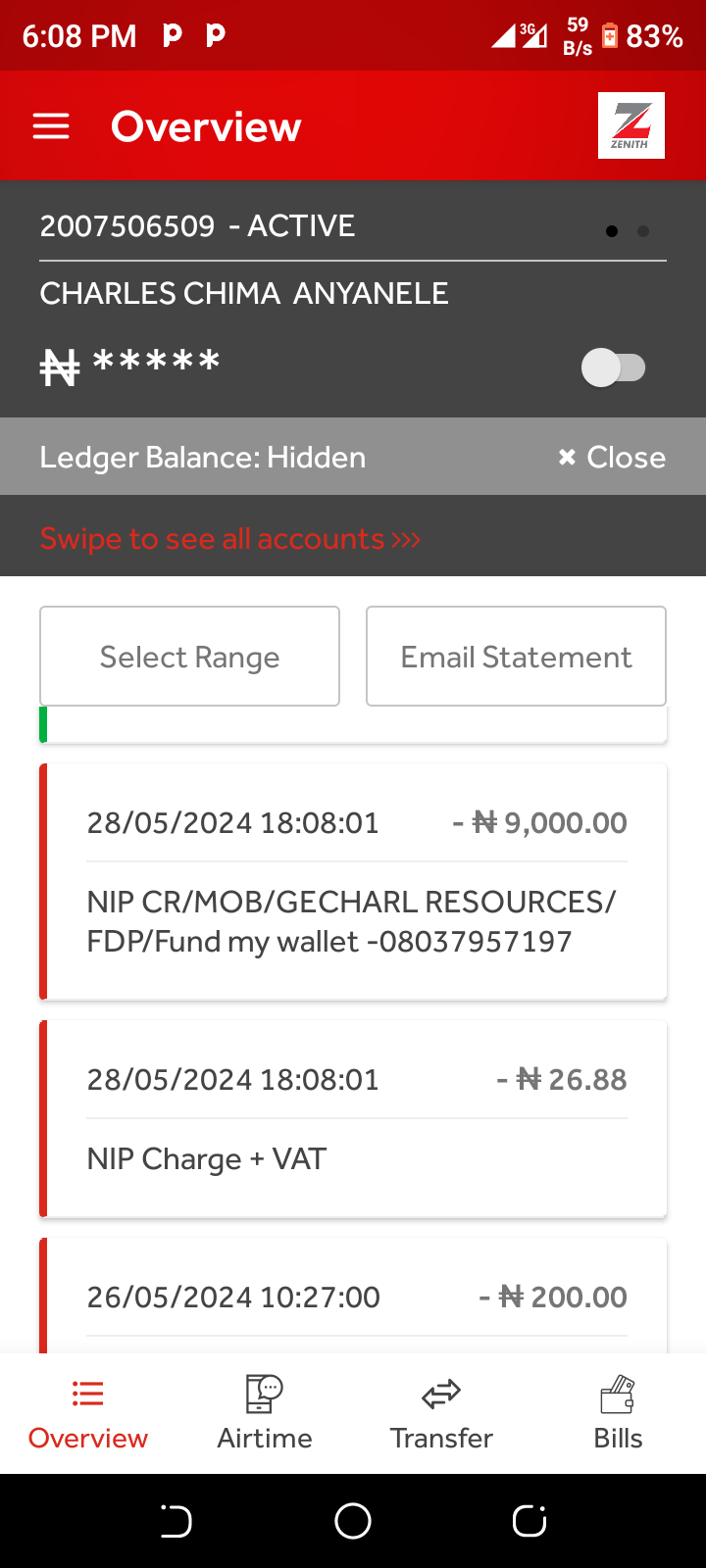Open the hamburger drawer menu
Screen dimensions: 706x1568
(x=51, y=126)
